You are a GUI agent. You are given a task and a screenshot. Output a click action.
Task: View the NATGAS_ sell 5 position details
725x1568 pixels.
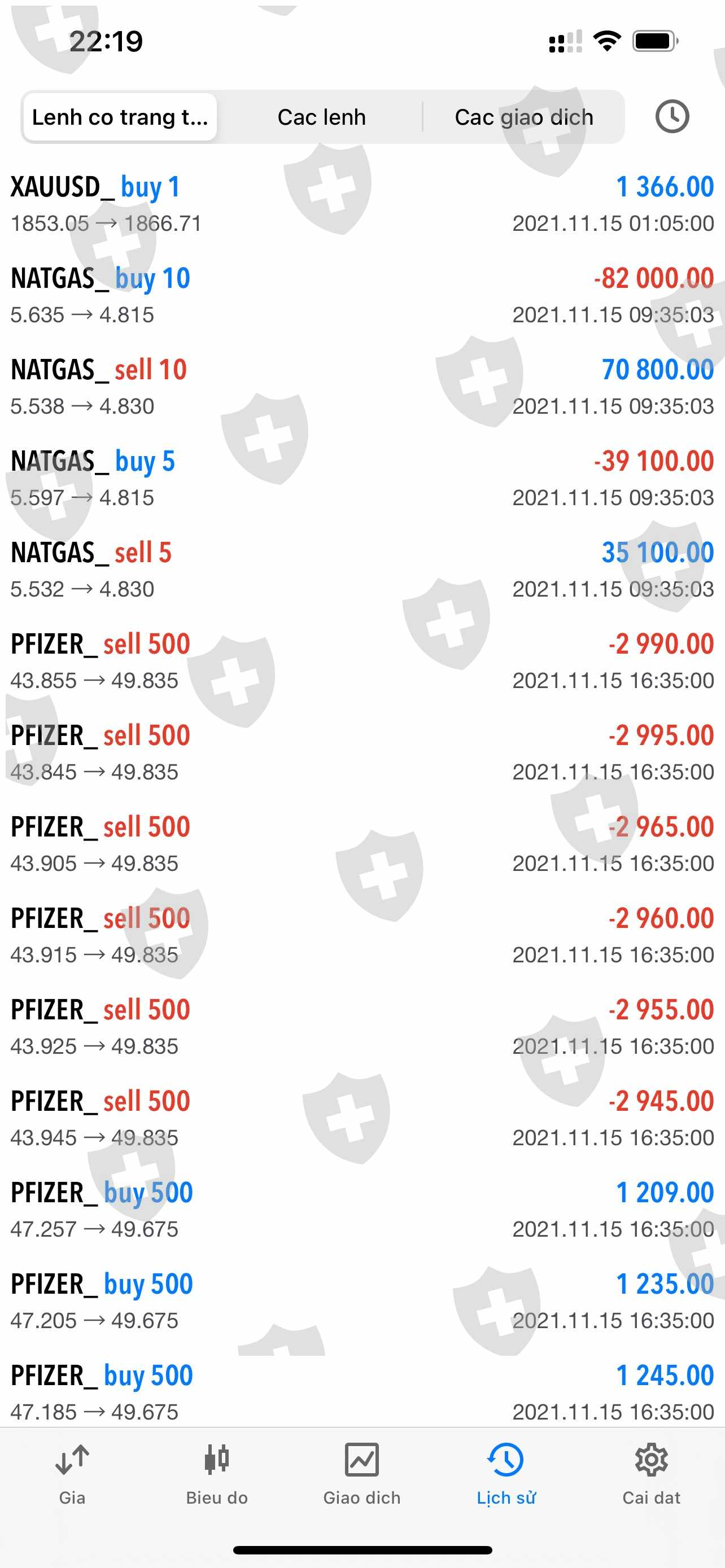[362, 570]
